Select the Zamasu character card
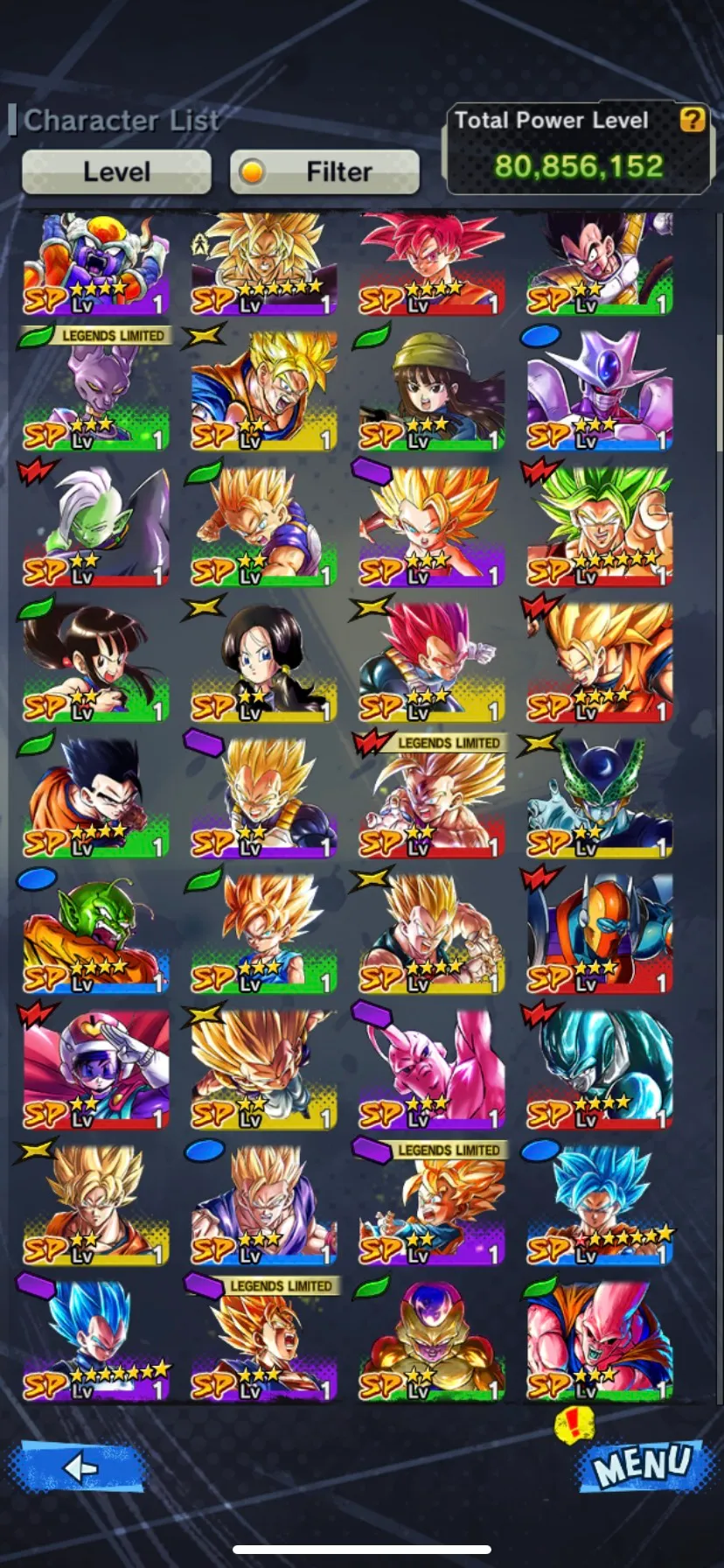The height and width of the screenshot is (1568, 724). pos(94,525)
